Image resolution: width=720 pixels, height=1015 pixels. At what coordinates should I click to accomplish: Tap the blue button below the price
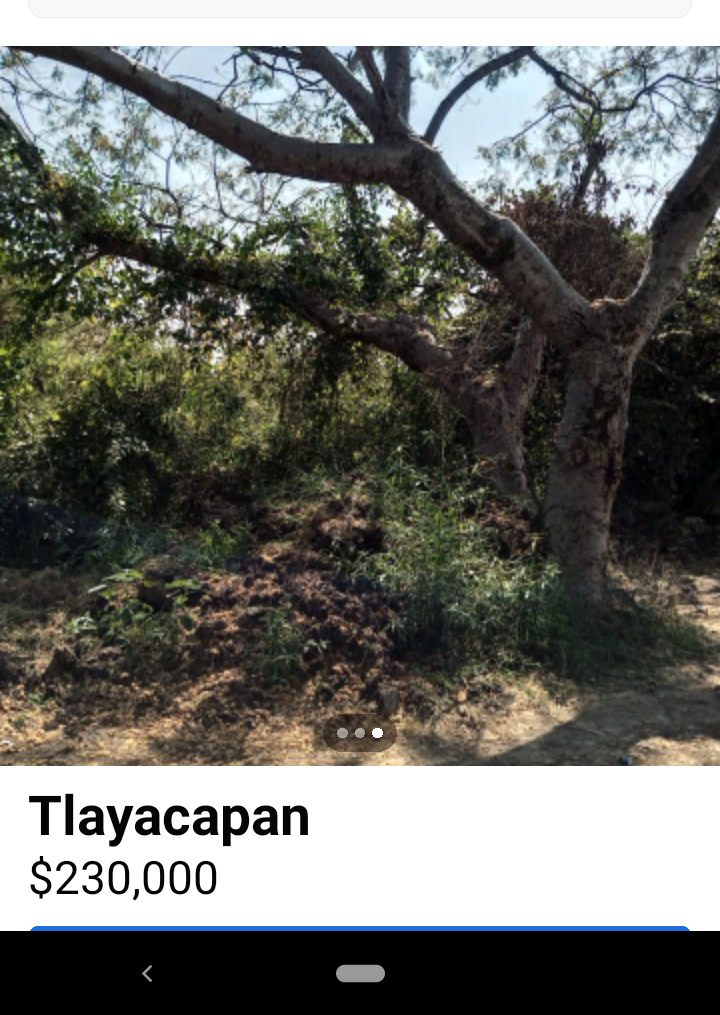[x=360, y=928]
